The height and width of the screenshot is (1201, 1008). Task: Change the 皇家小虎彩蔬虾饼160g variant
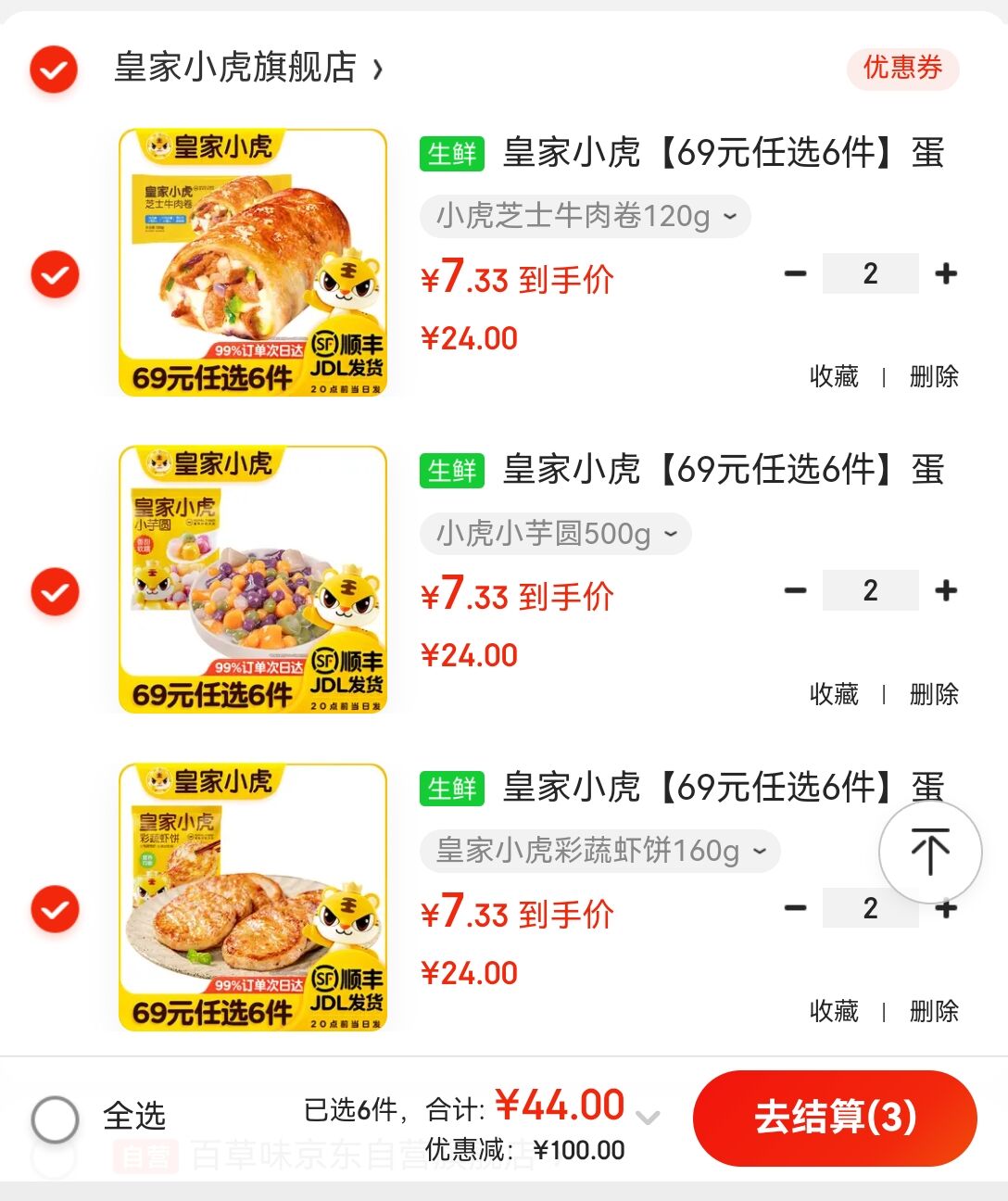599,851
